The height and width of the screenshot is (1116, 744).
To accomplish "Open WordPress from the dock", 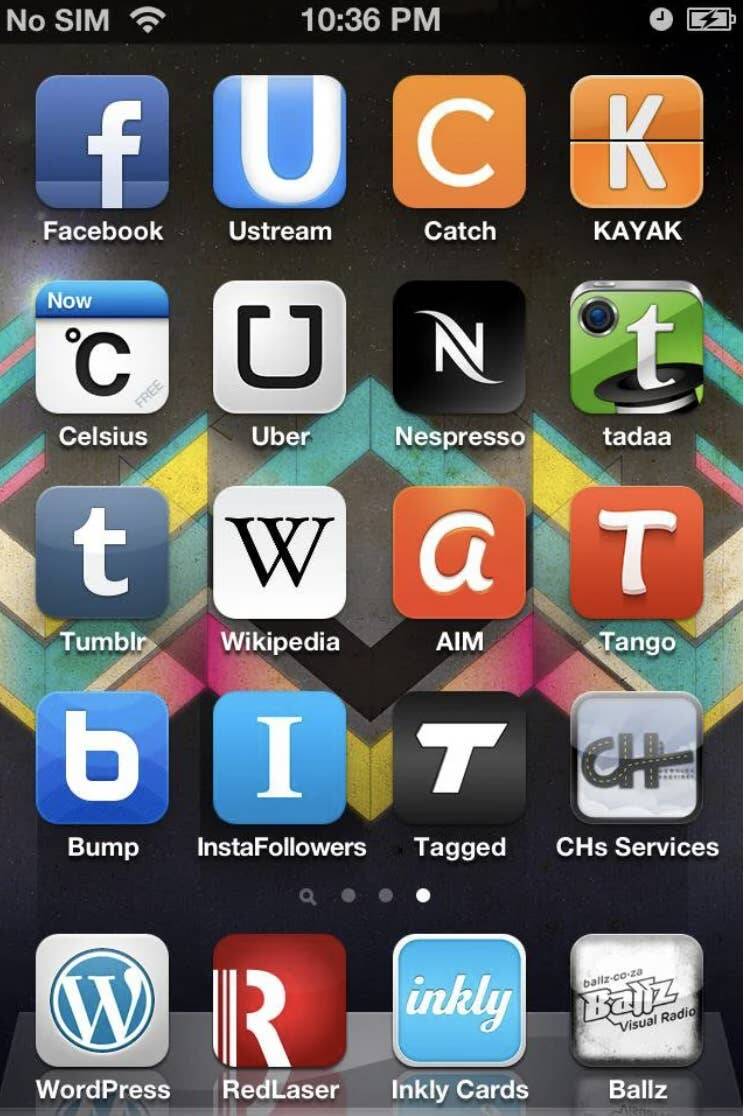I will (102, 1001).
